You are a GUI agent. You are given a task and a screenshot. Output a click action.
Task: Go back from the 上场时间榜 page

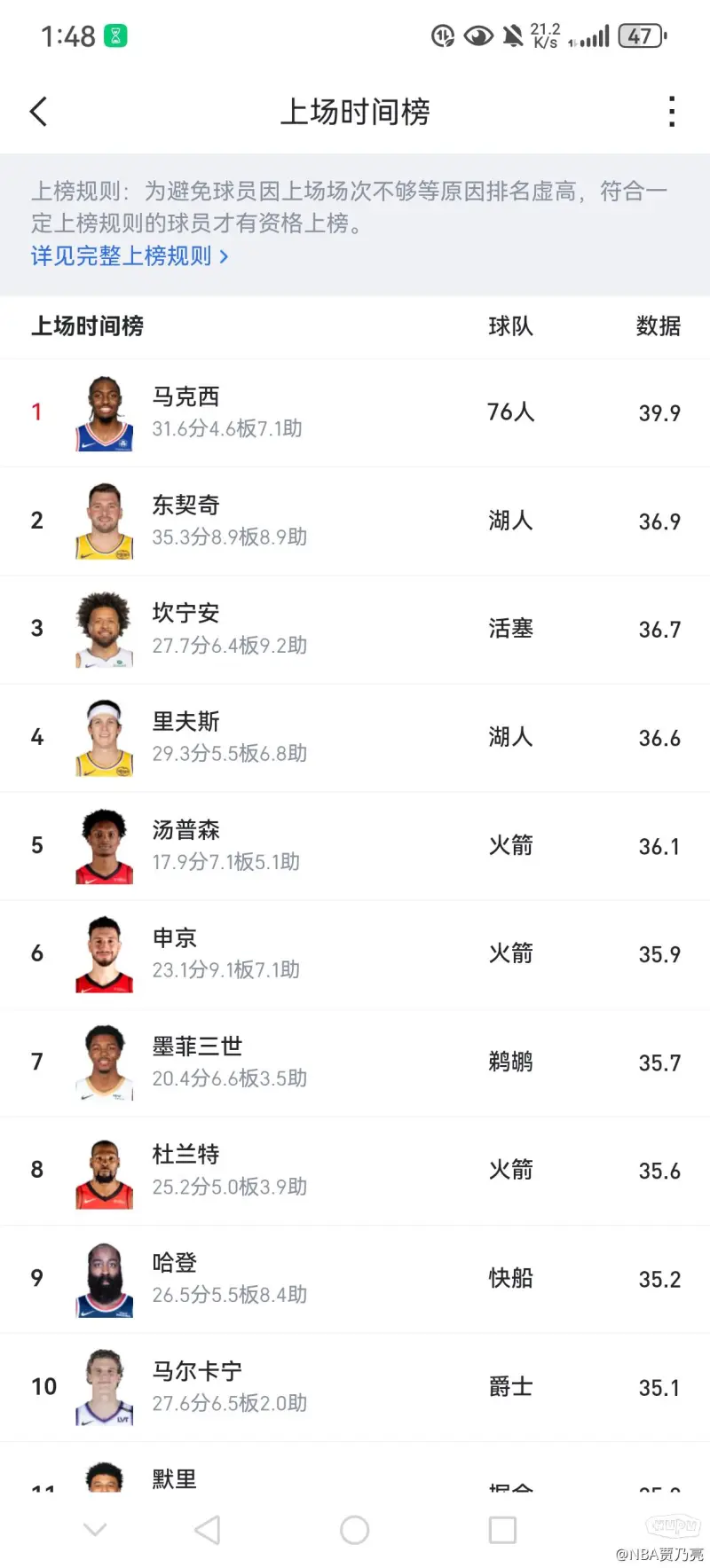(x=38, y=112)
